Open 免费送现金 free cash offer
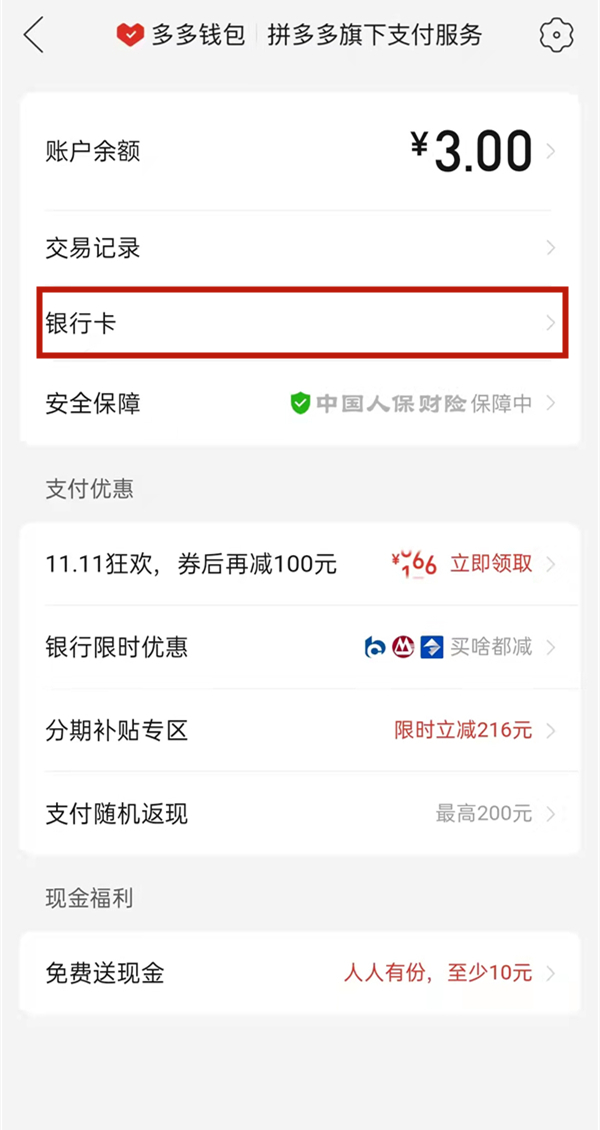This screenshot has width=600, height=1130. [300, 972]
